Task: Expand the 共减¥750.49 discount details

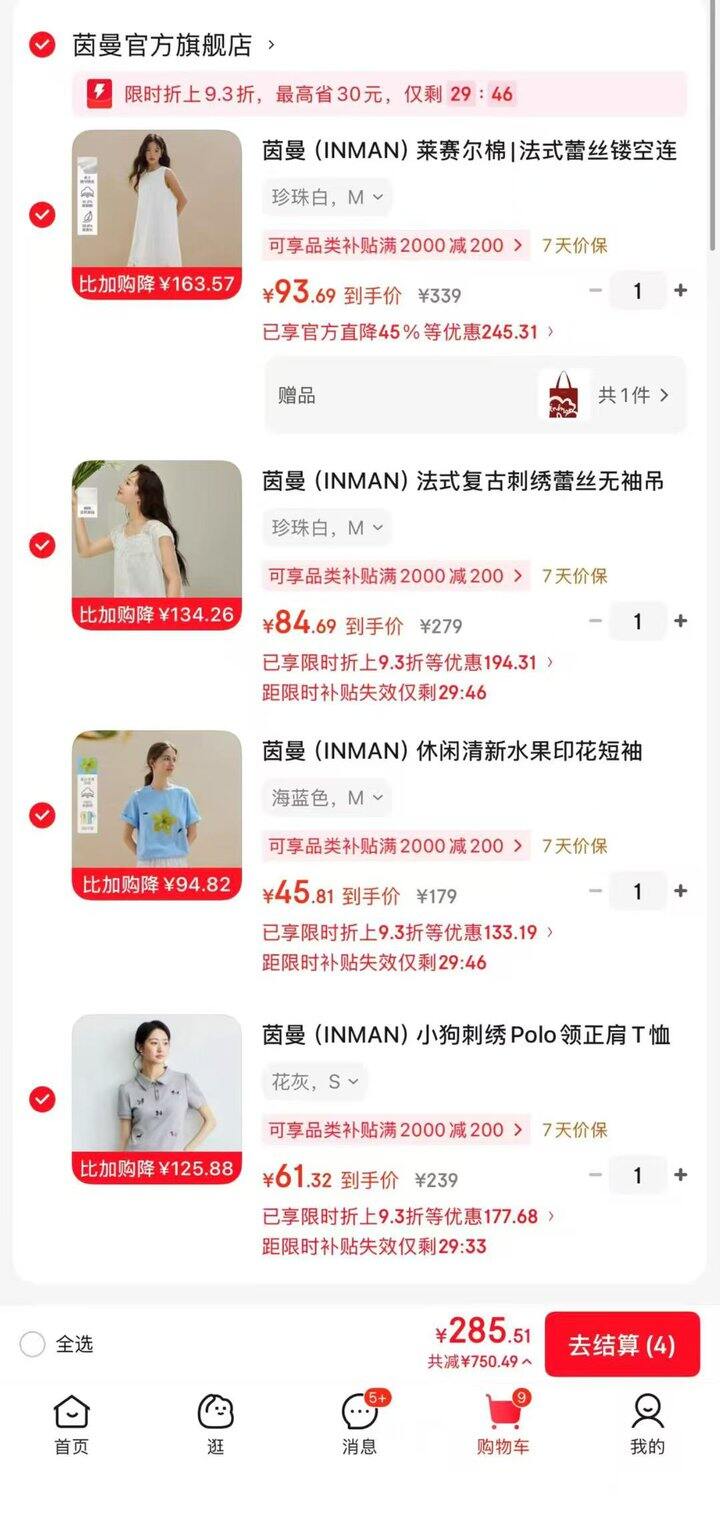Action: tap(480, 1362)
